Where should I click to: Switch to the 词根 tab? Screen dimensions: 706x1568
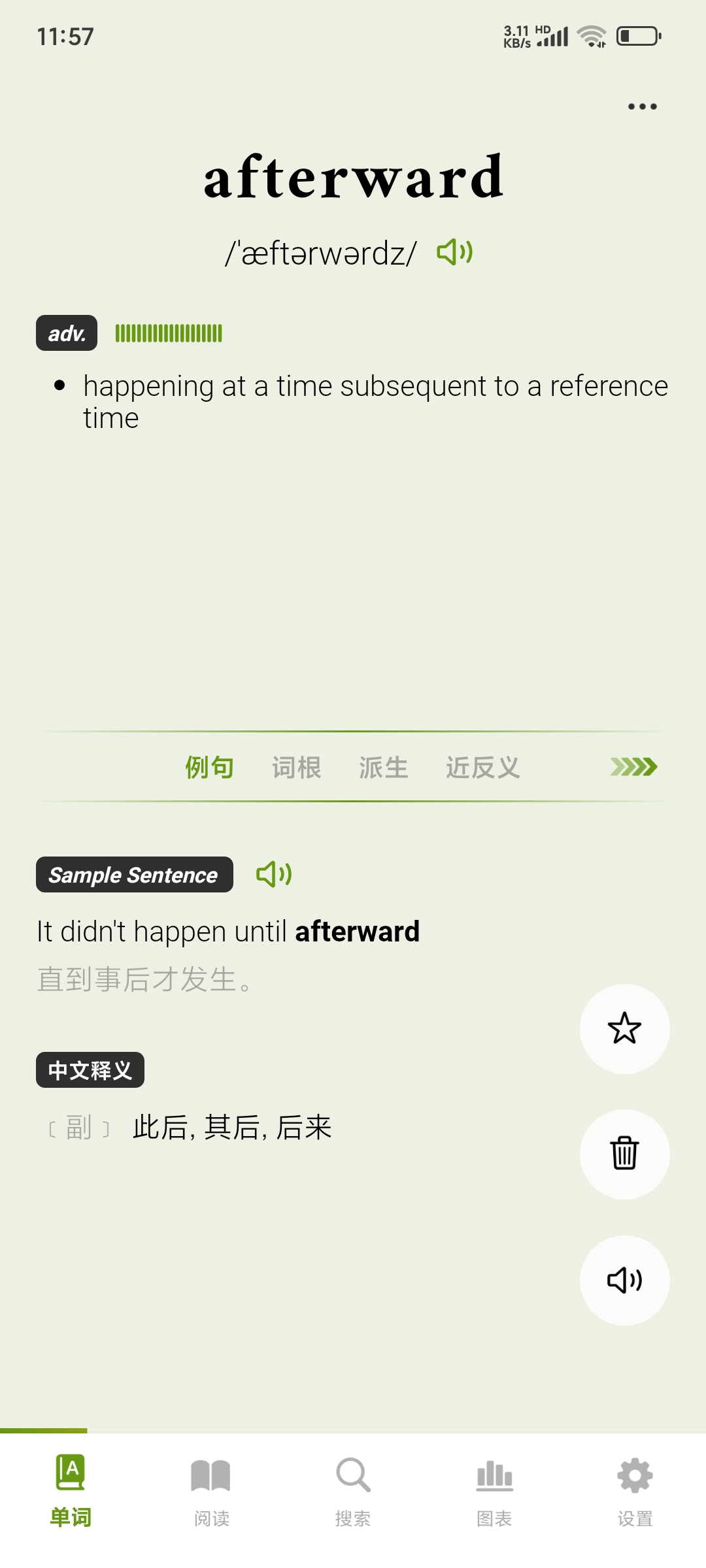296,767
